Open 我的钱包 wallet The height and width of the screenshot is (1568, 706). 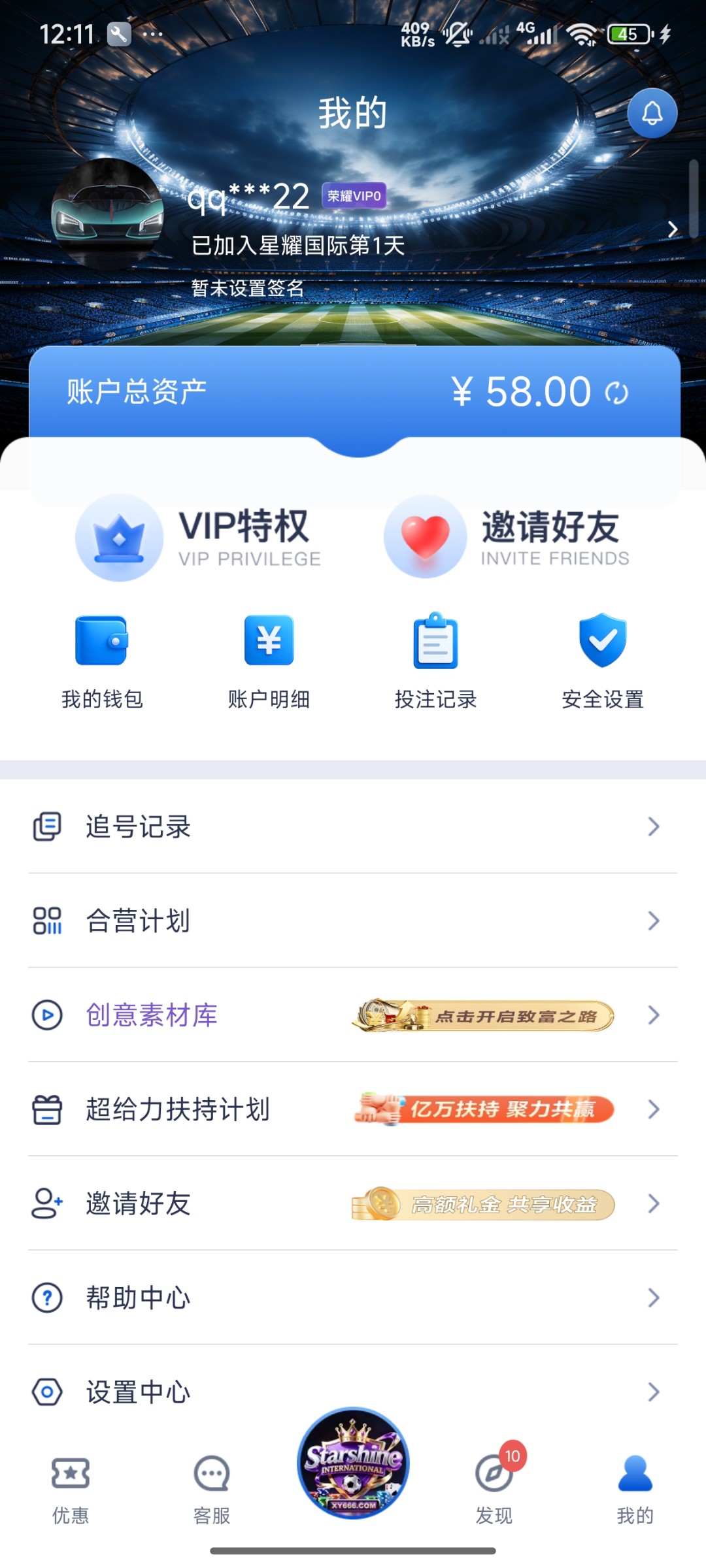(x=102, y=661)
